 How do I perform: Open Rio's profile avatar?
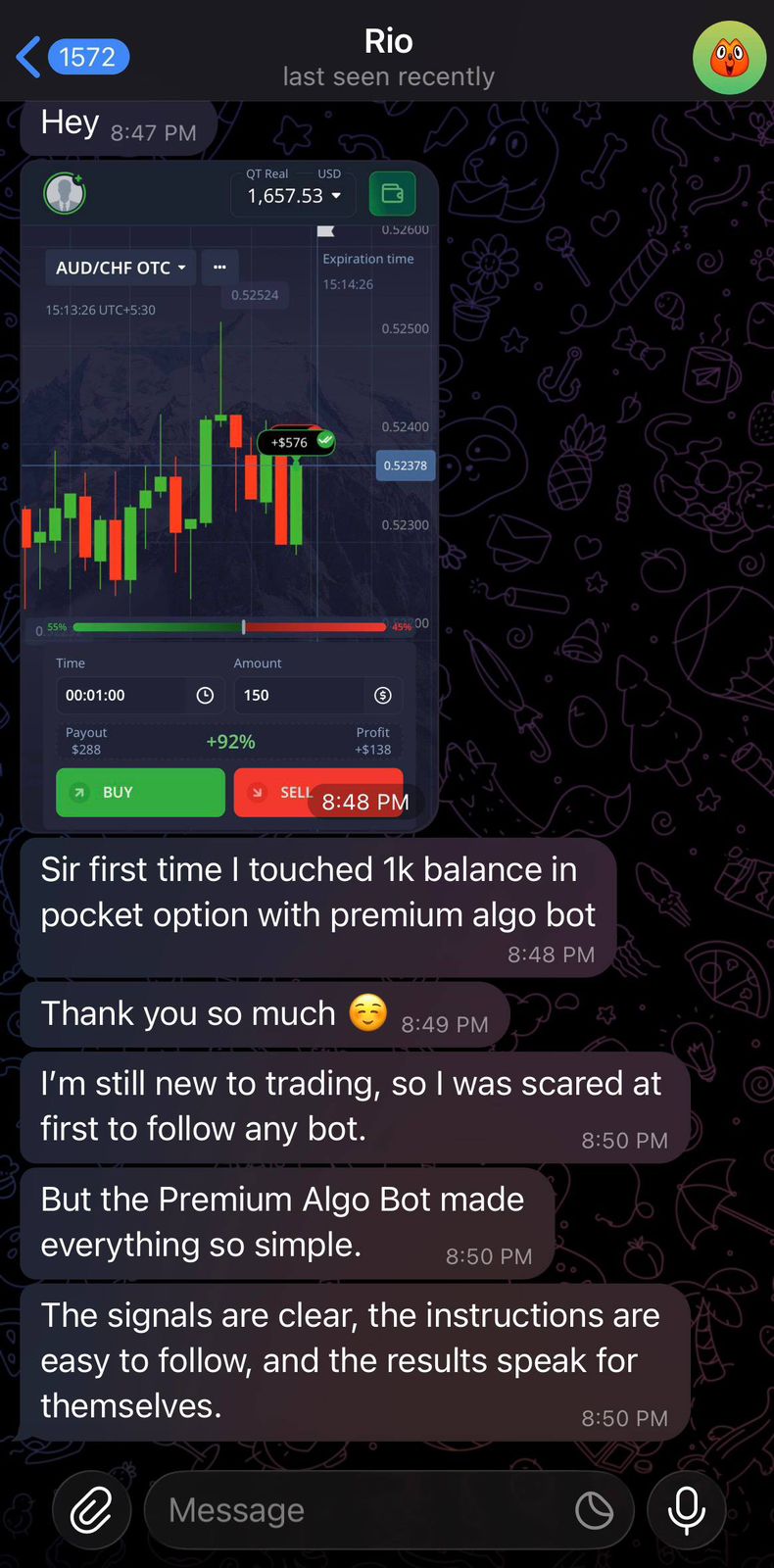pyautogui.click(x=729, y=58)
